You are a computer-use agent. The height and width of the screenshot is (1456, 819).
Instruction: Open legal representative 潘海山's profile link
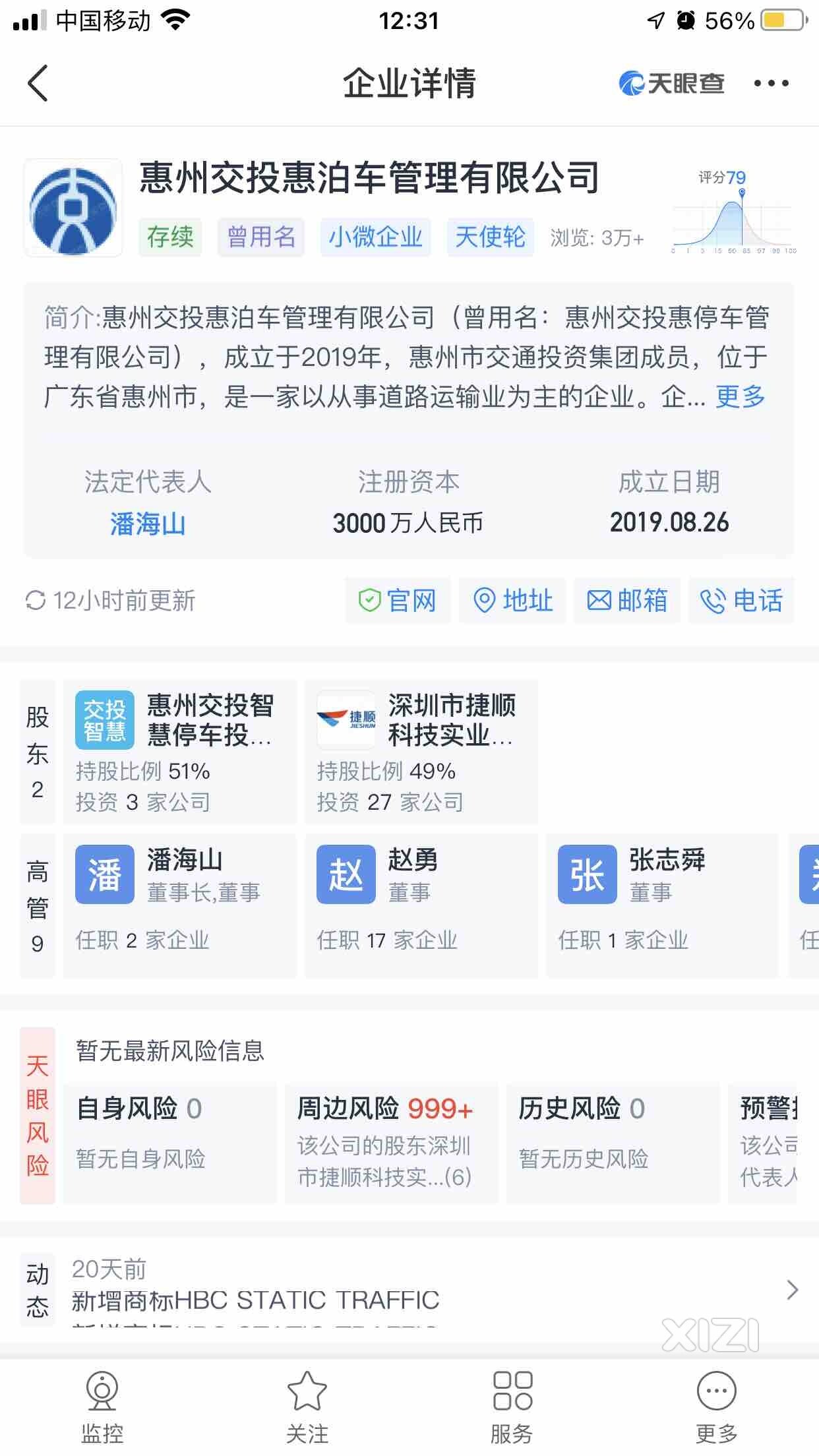148,524
